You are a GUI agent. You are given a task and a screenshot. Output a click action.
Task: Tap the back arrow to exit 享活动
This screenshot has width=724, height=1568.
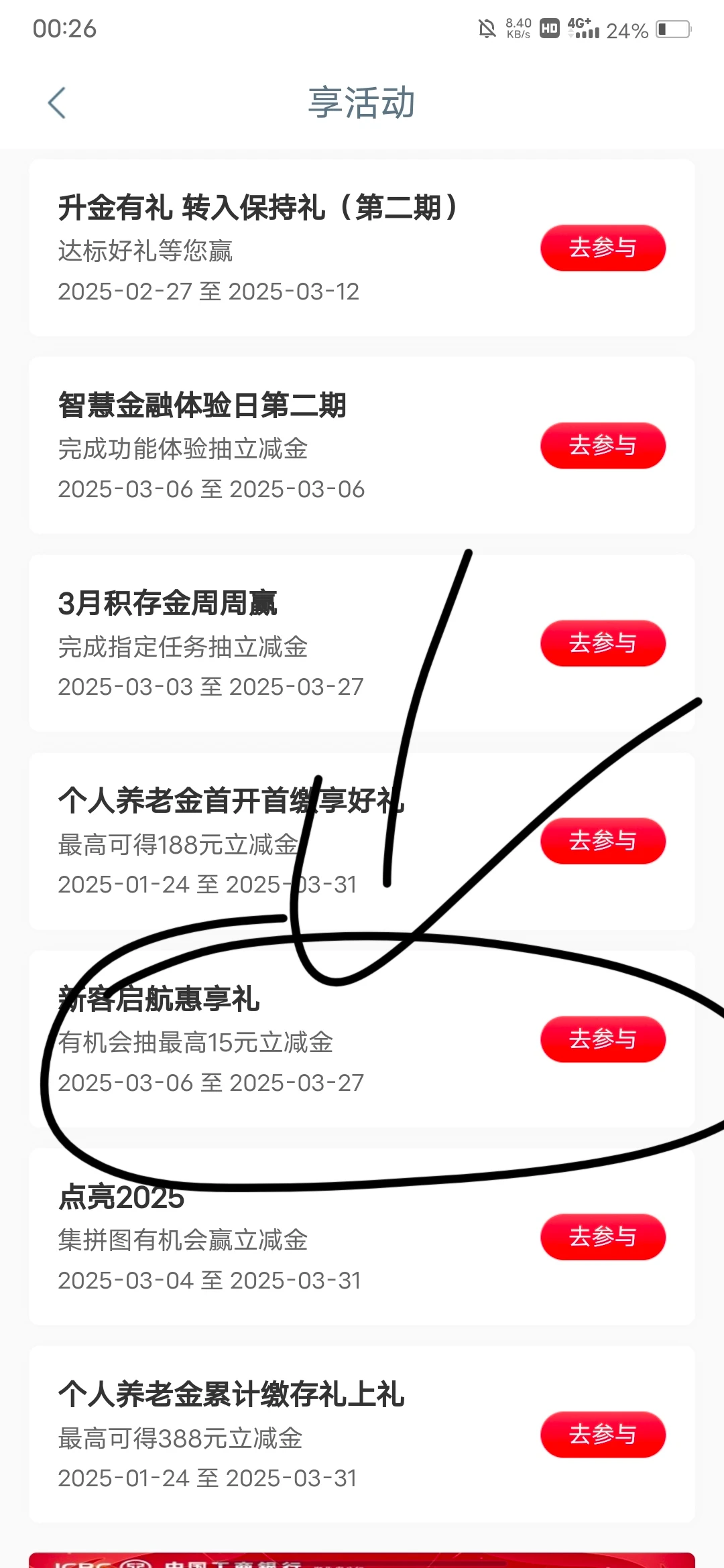click(57, 102)
